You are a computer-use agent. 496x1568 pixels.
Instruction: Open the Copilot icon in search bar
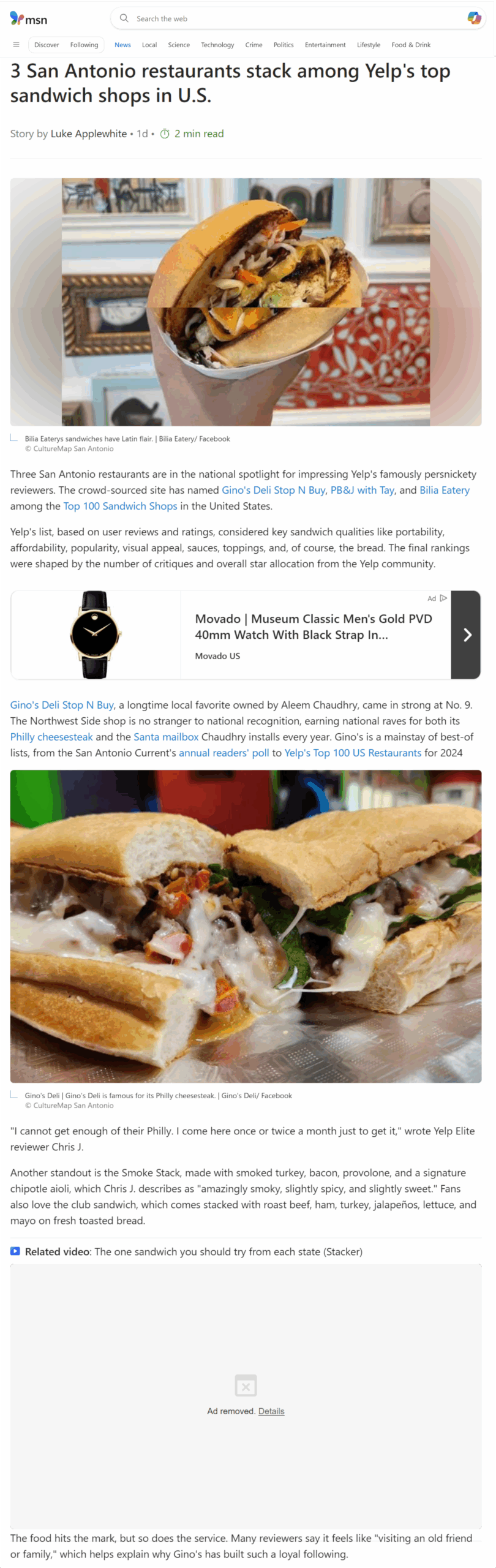[x=474, y=18]
